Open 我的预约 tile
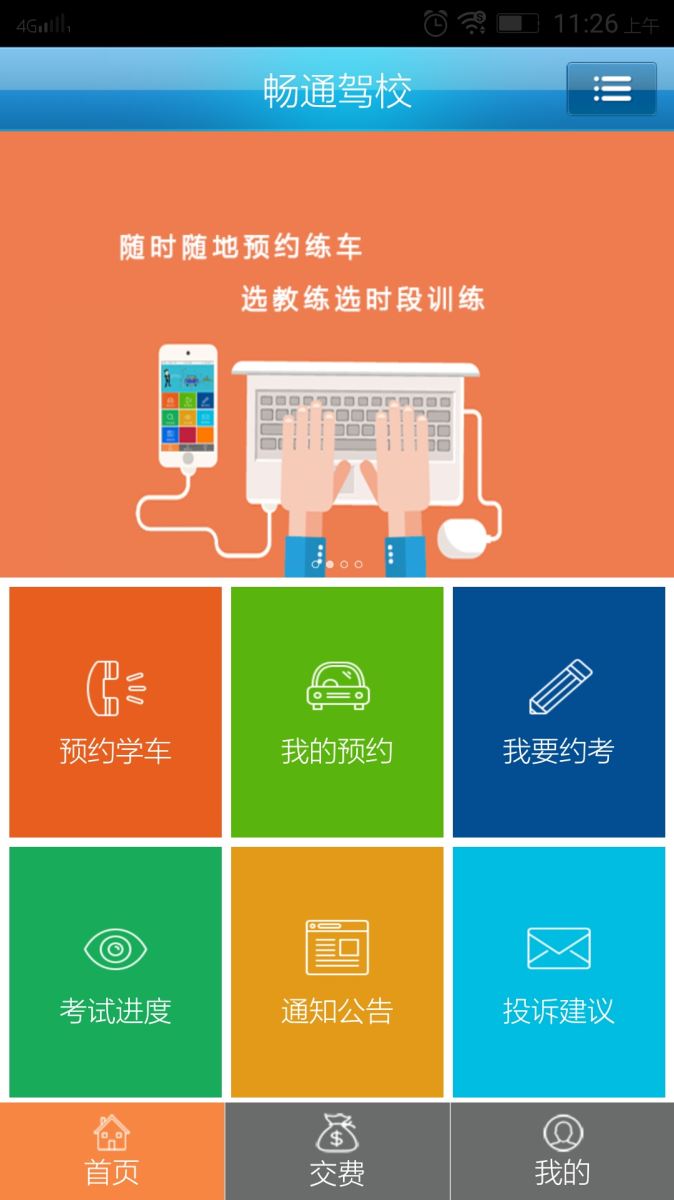The image size is (674, 1200). (337, 712)
